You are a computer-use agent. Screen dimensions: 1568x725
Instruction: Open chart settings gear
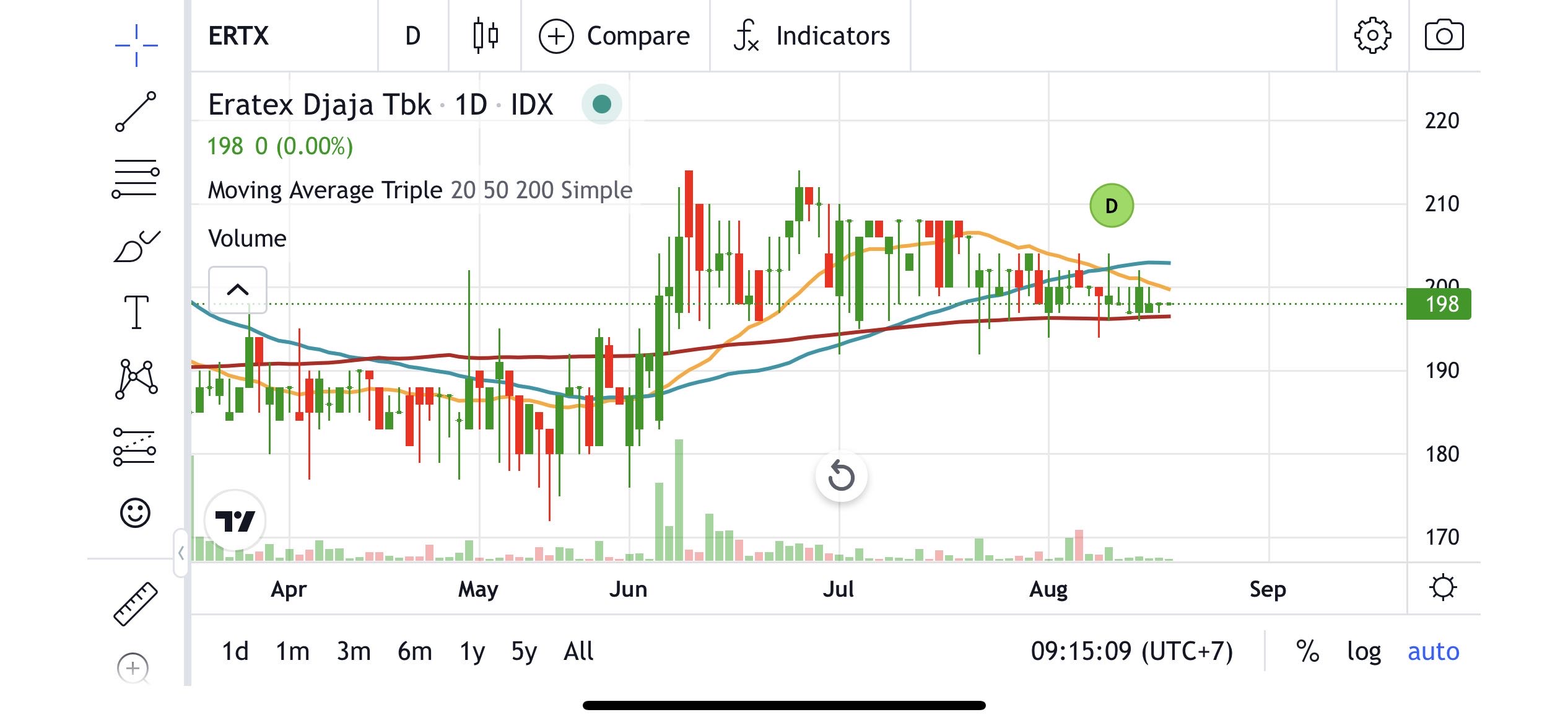1372,36
